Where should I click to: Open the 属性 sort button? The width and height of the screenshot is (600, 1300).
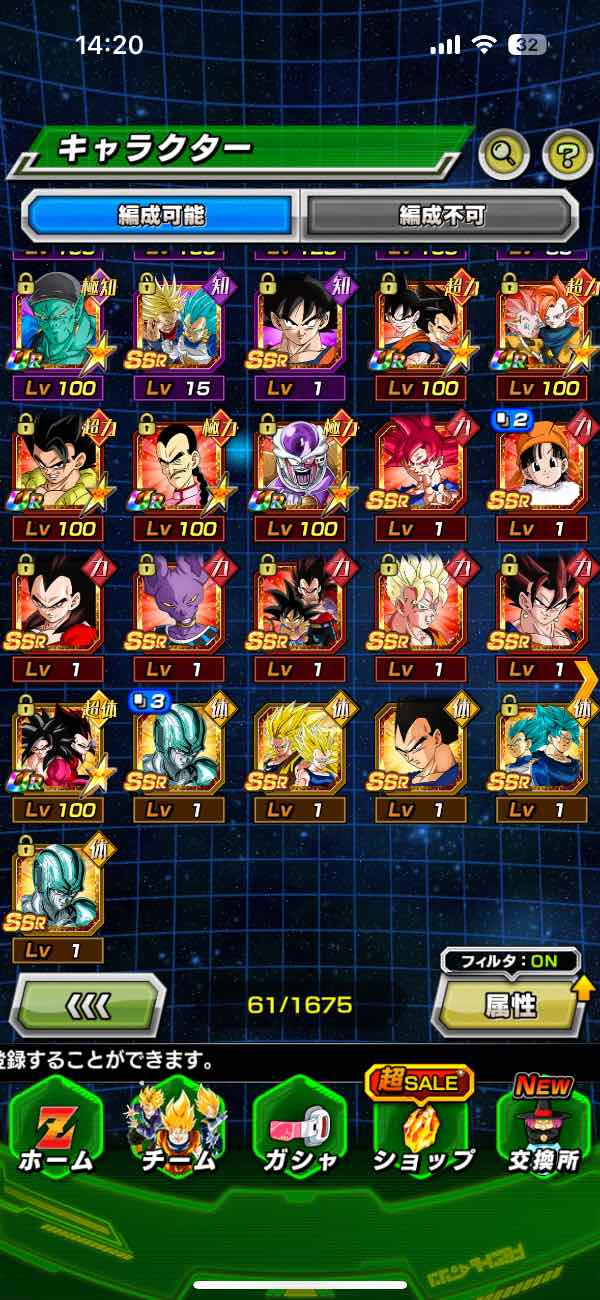510,1006
